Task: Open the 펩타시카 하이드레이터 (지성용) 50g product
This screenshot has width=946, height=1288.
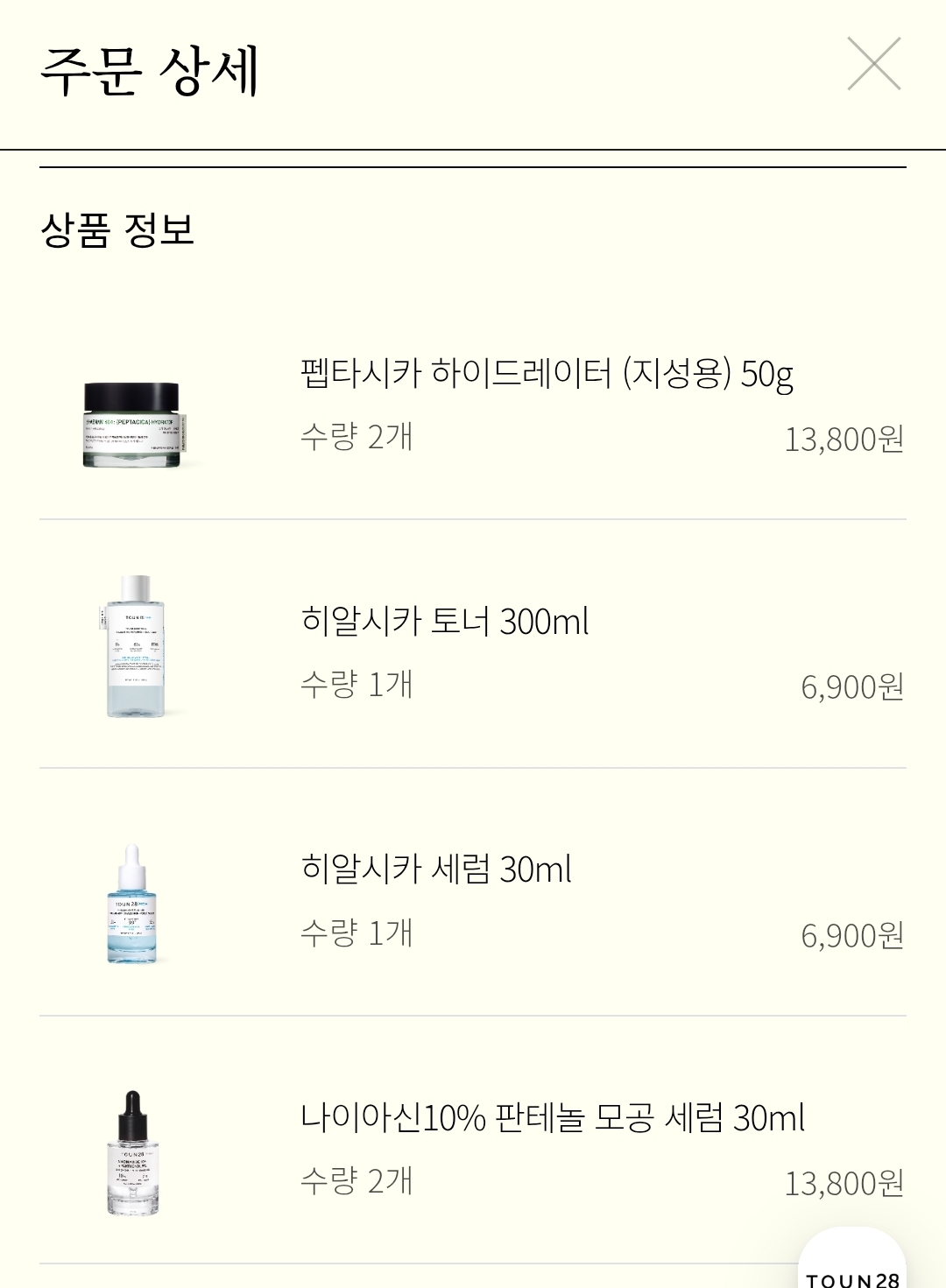Action: click(x=547, y=374)
